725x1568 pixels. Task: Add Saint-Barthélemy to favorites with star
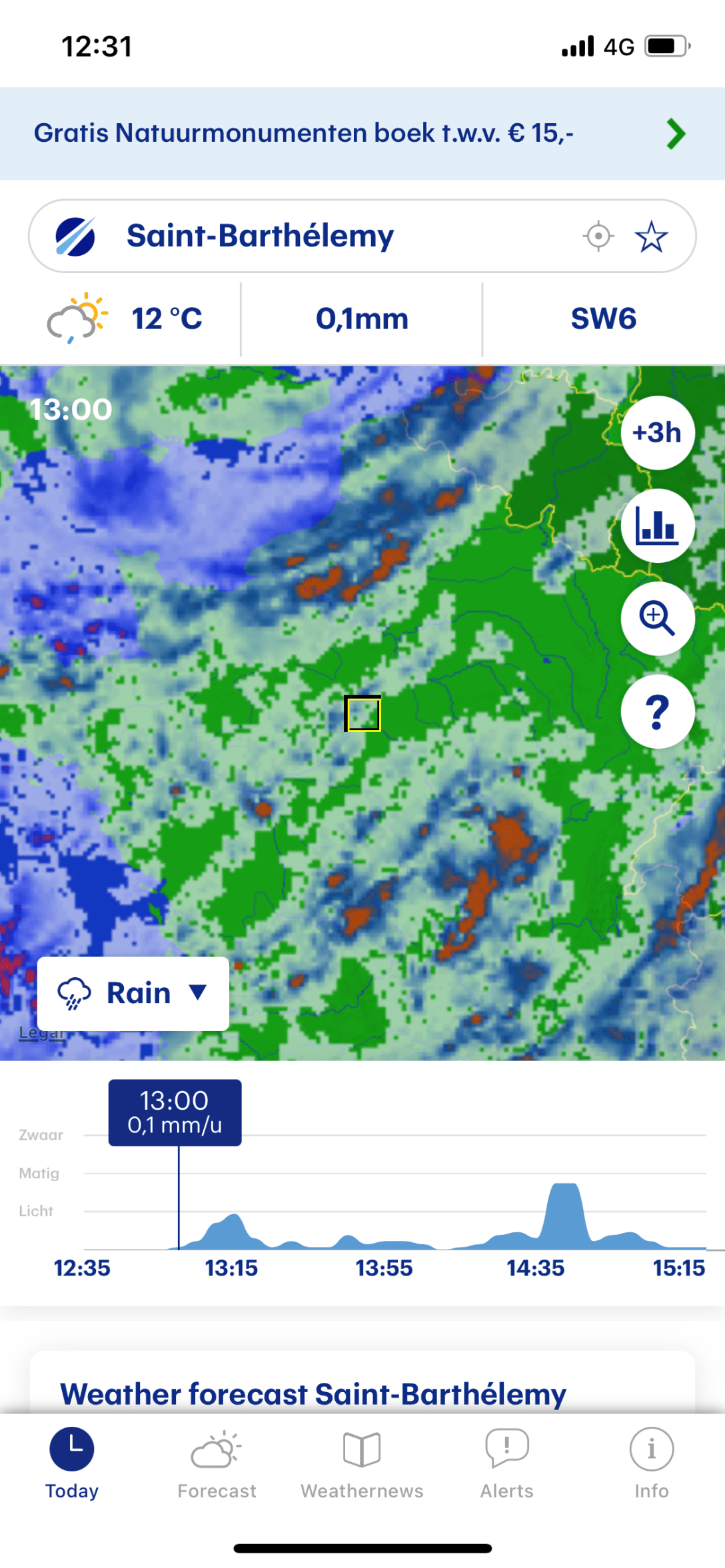[651, 236]
